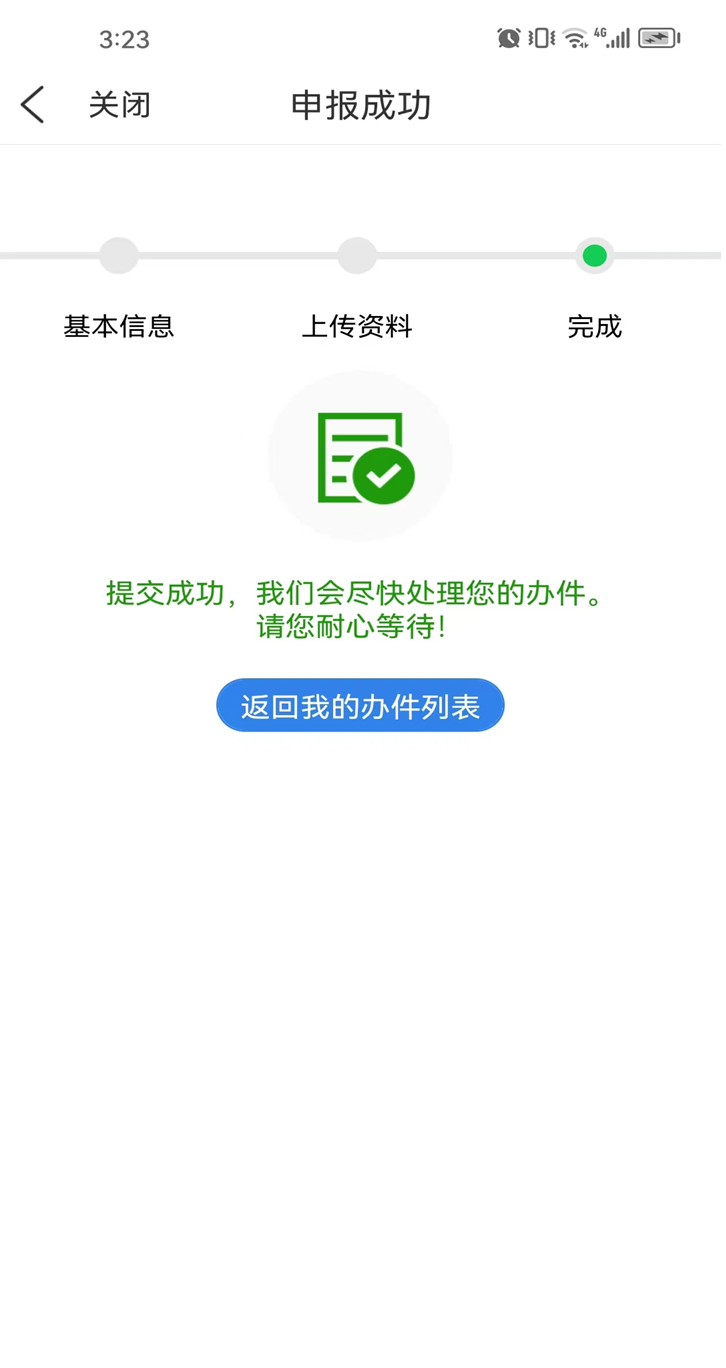Close the page via 关闭
Viewport: 726px width, 1368px height.
119,105
